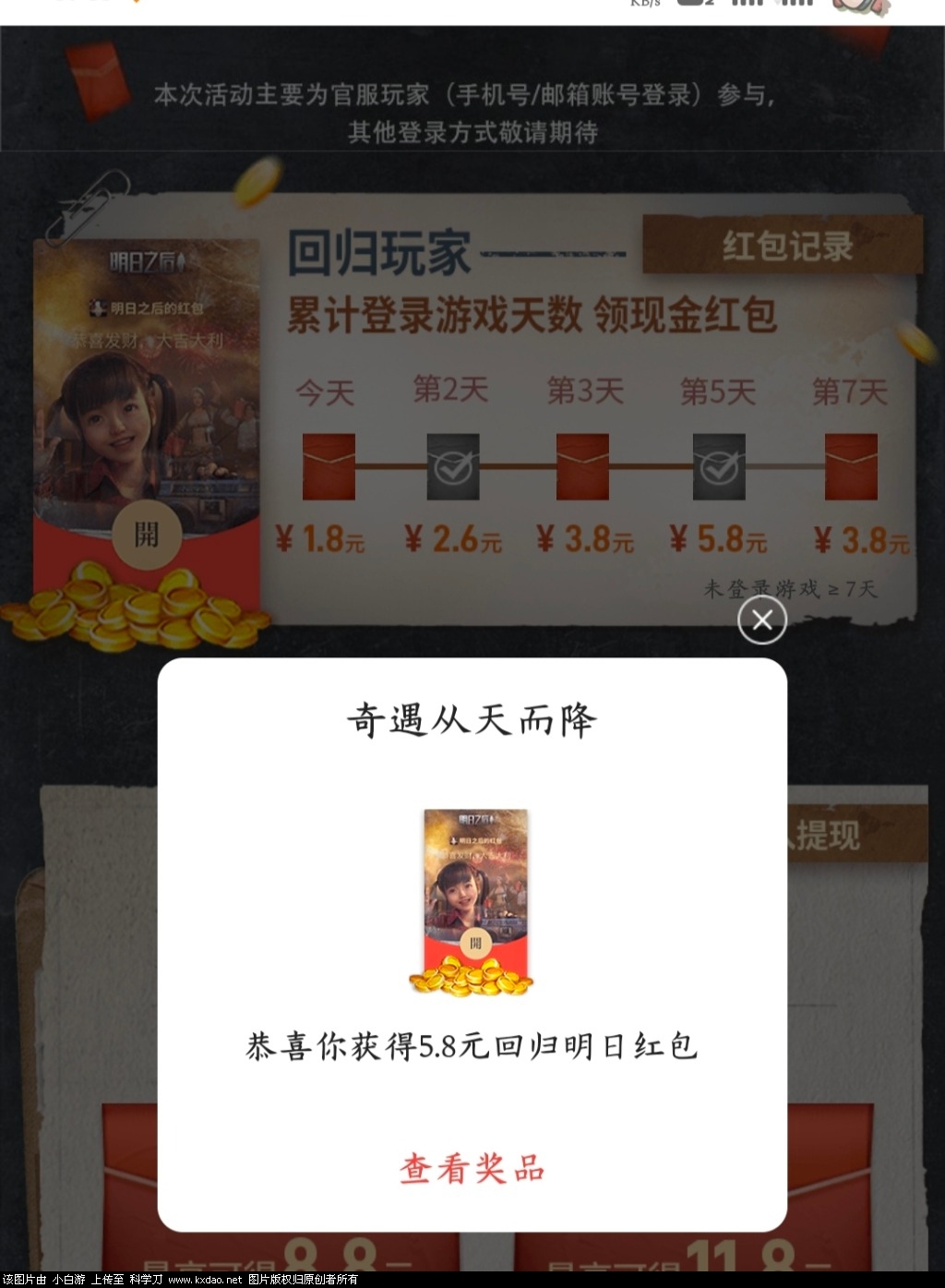Screen dimensions: 945x1288
Task: Open the 開 button on the large red envelope
Action: pyautogui.click(x=146, y=535)
